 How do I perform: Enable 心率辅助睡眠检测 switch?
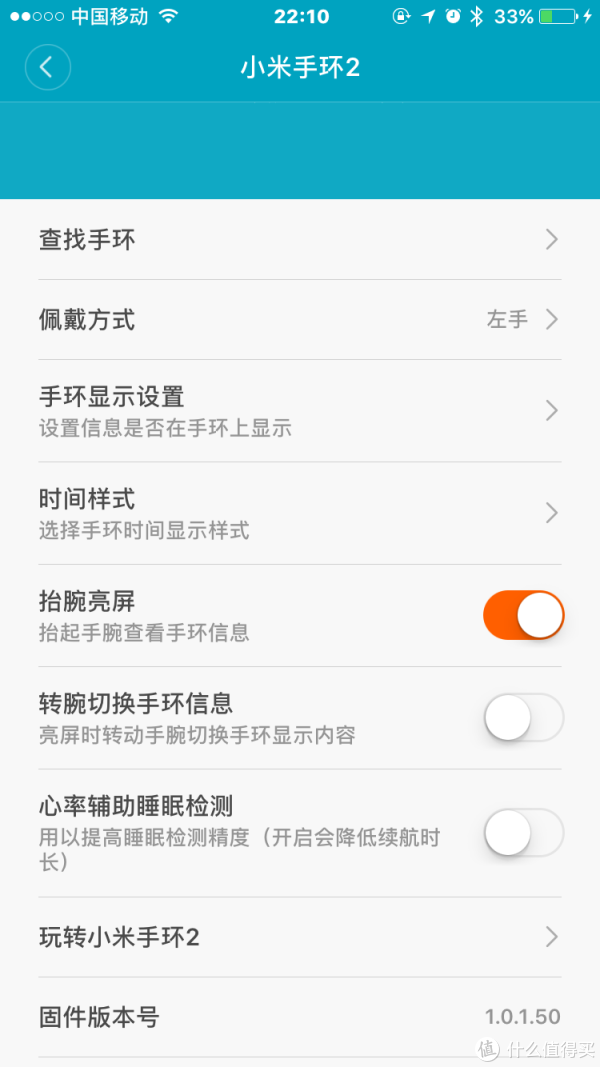click(x=524, y=832)
